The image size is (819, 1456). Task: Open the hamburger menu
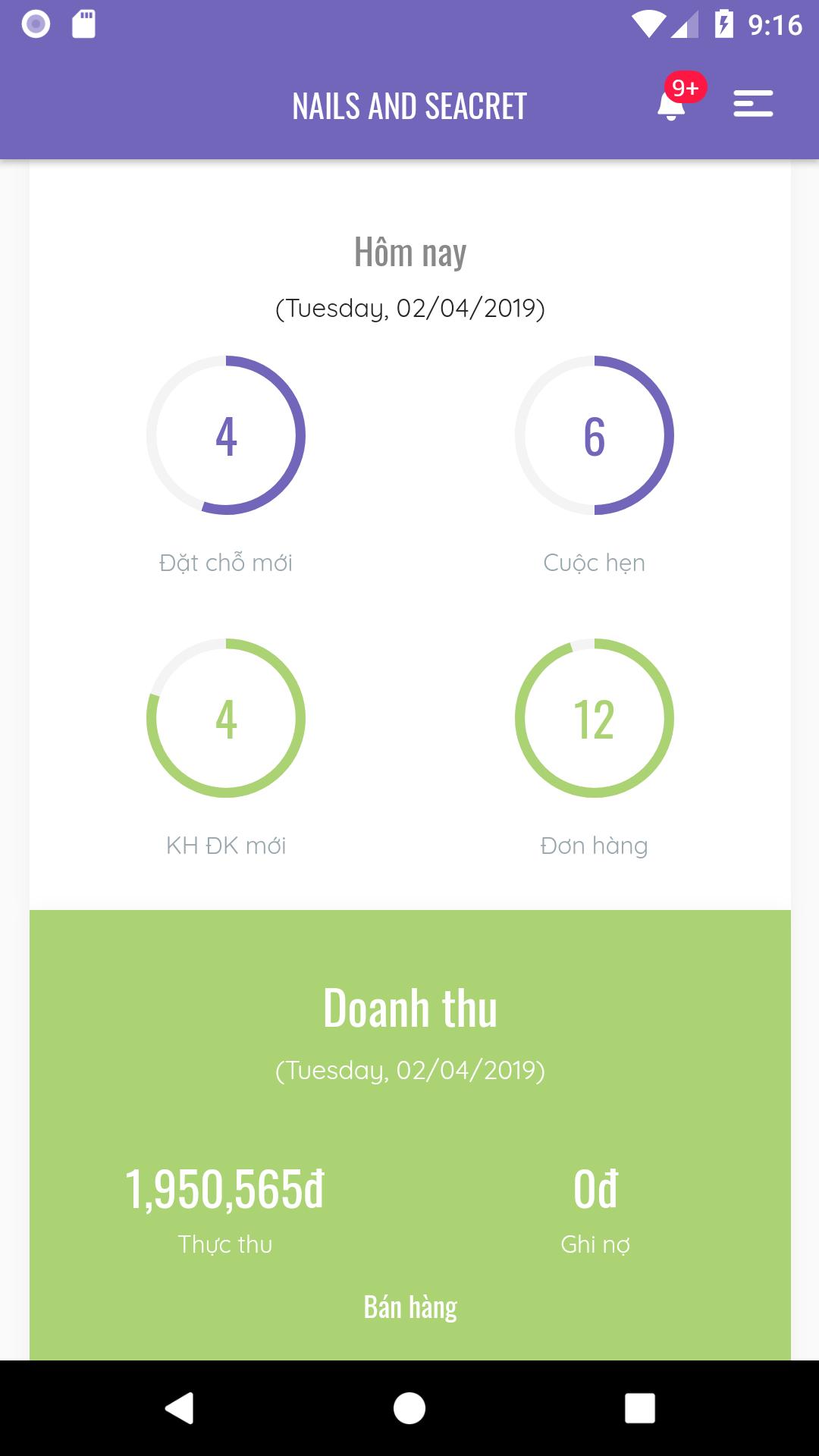tap(753, 104)
